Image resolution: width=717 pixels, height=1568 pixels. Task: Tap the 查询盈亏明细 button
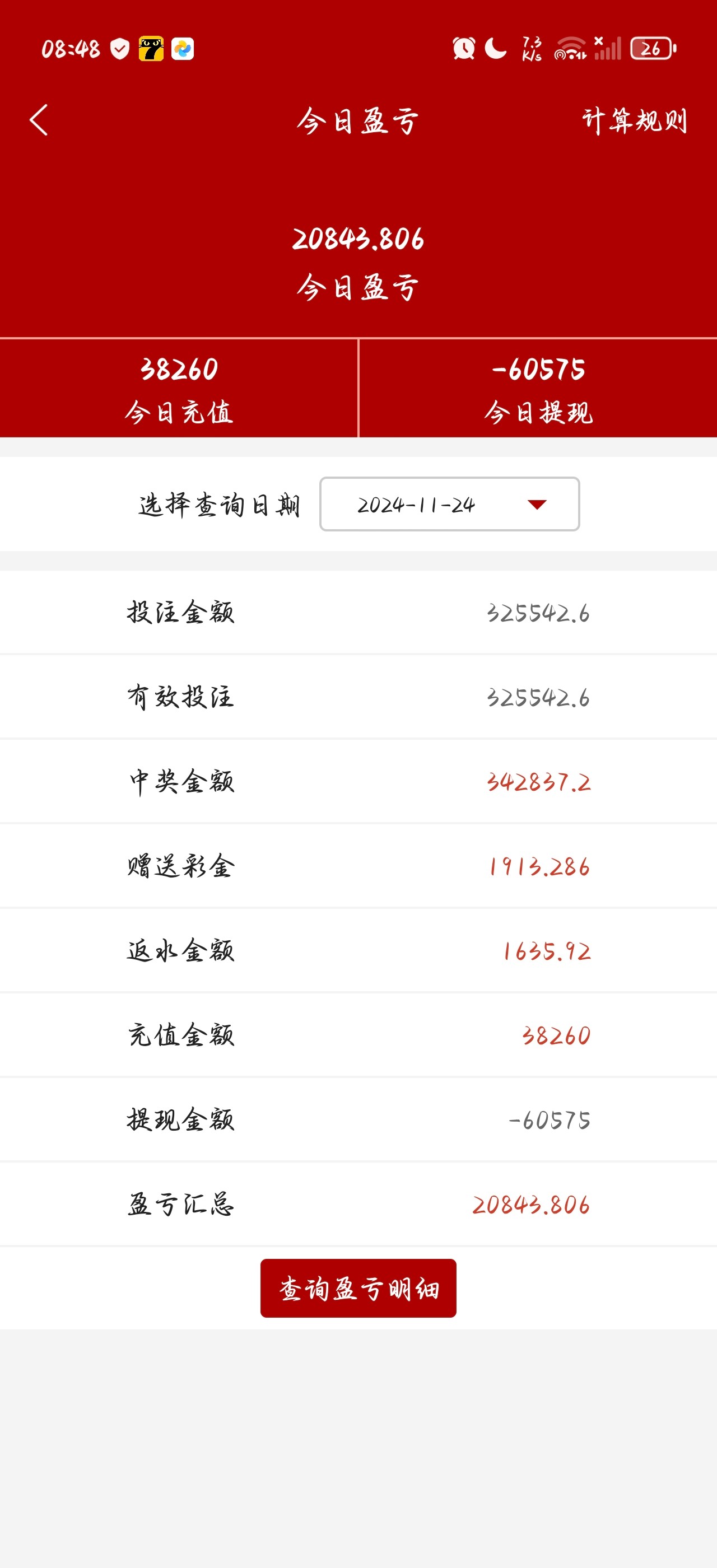coord(358,1288)
